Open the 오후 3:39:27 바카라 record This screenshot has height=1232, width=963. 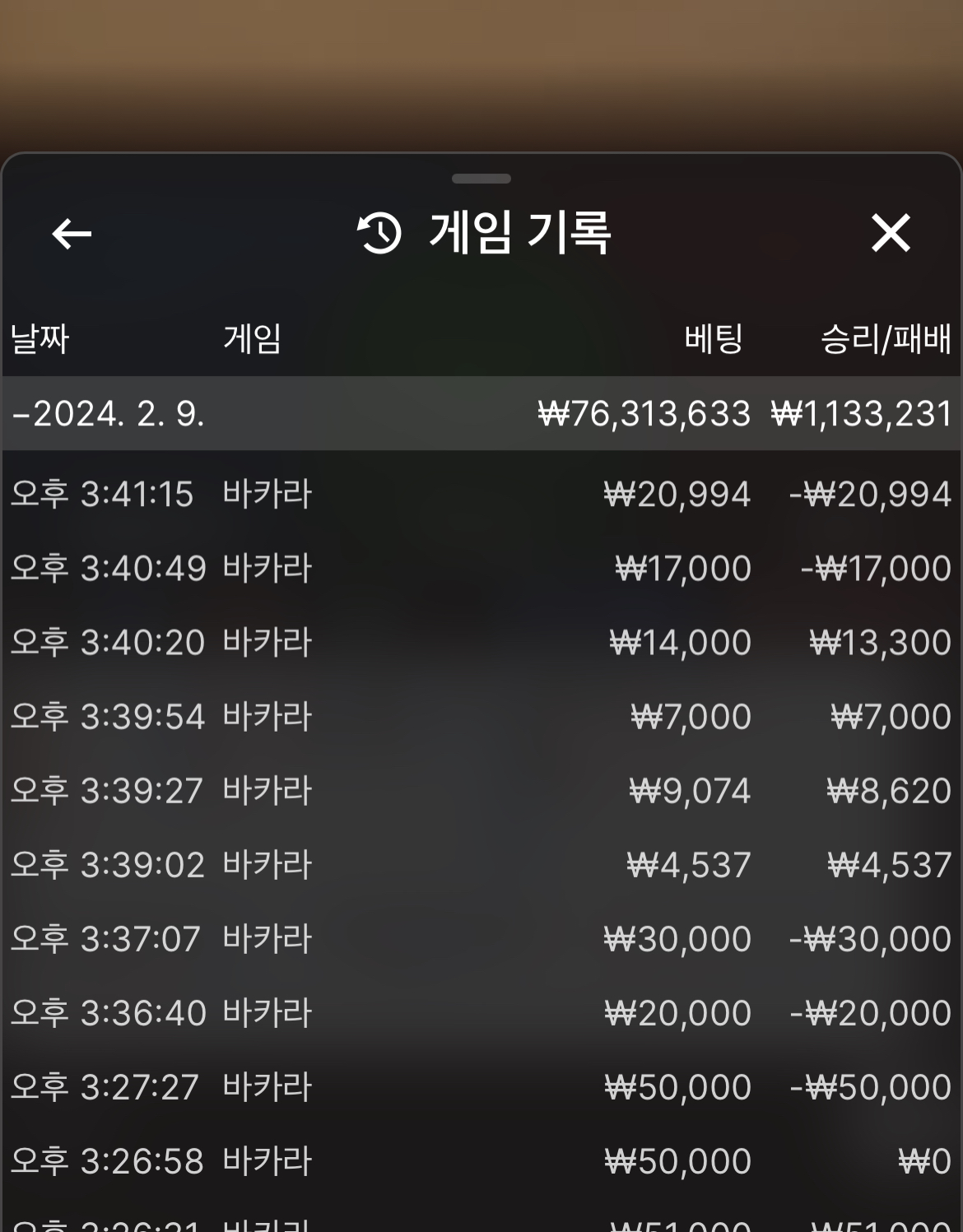coord(481,791)
